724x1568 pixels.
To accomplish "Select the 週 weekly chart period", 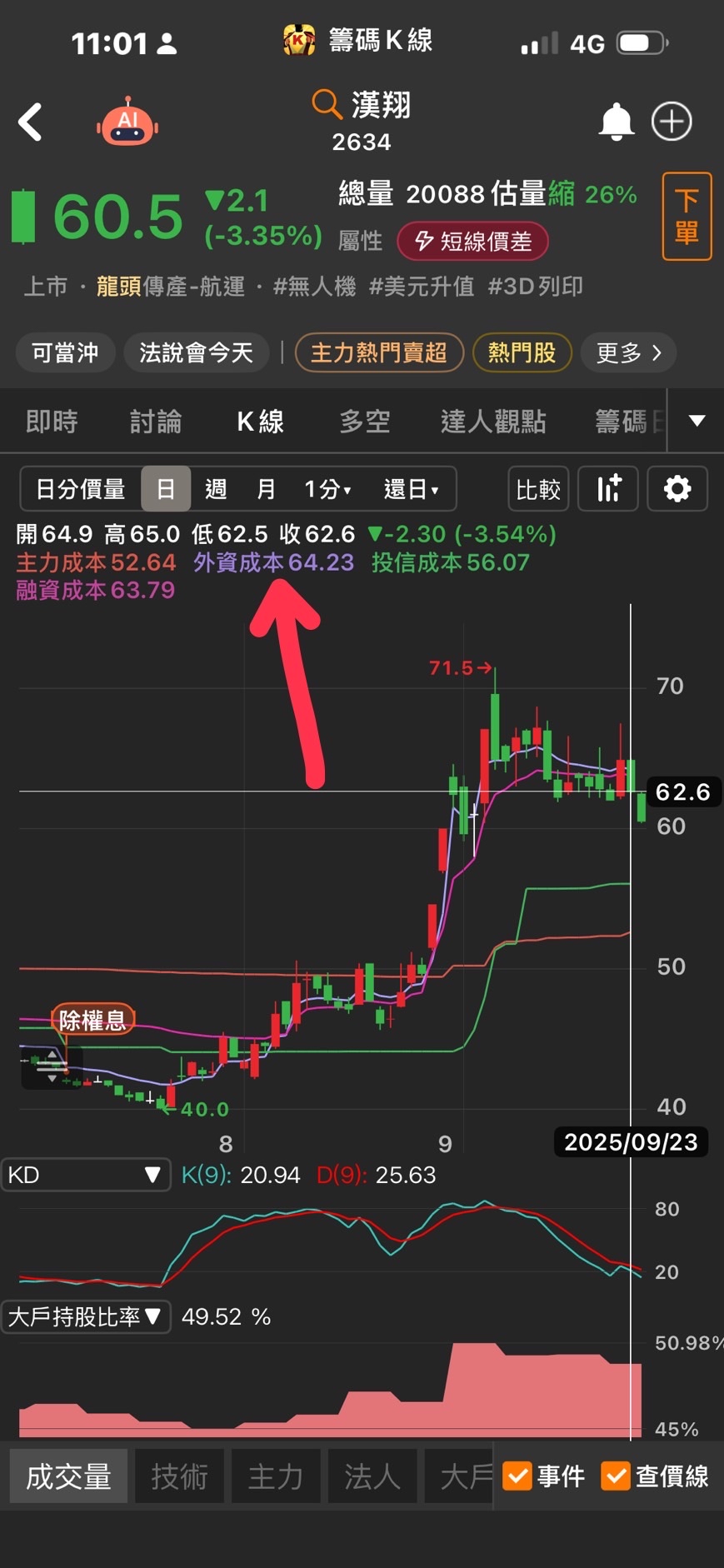I will pyautogui.click(x=216, y=488).
